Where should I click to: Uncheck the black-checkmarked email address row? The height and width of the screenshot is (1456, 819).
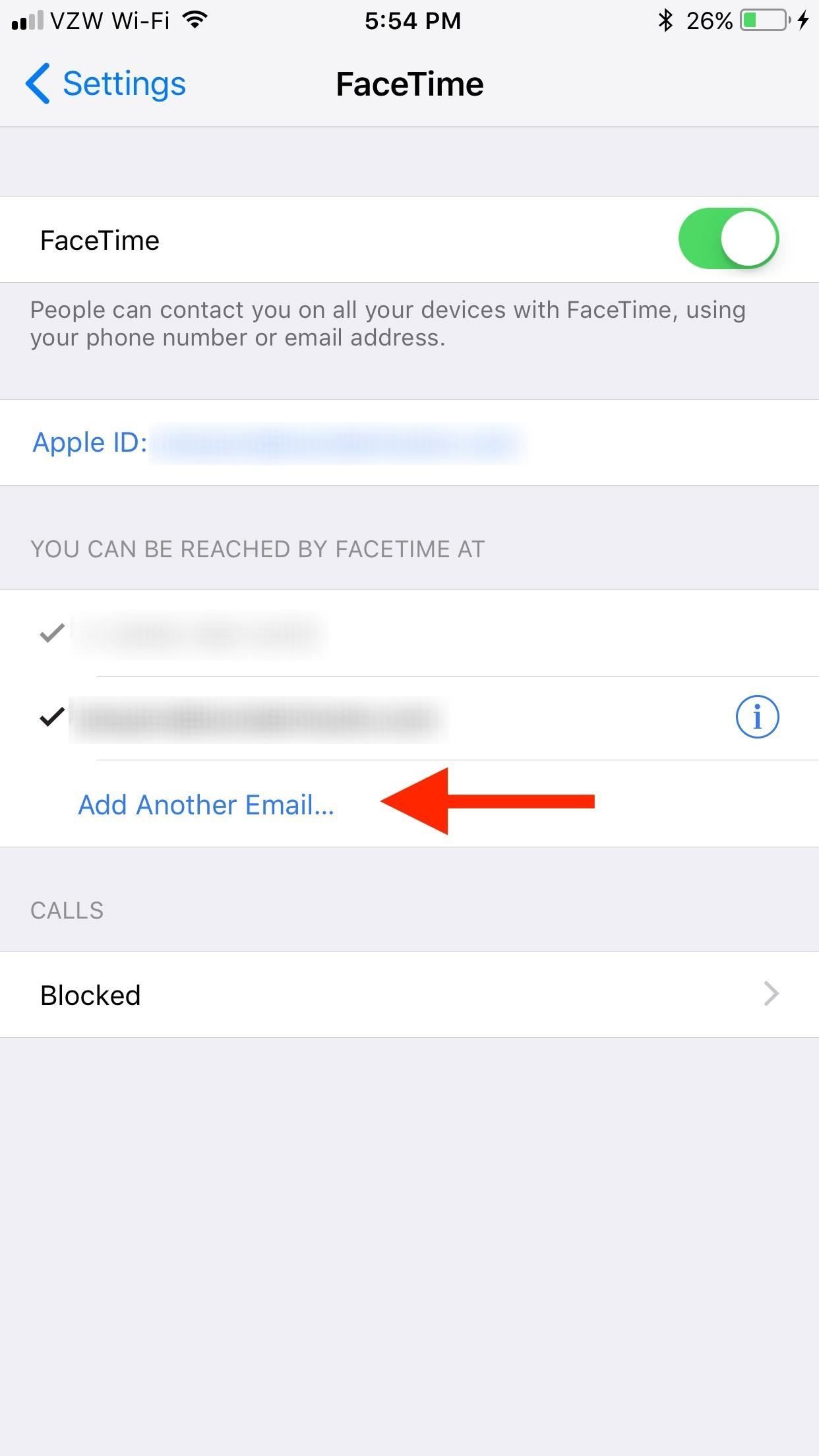click(x=251, y=718)
